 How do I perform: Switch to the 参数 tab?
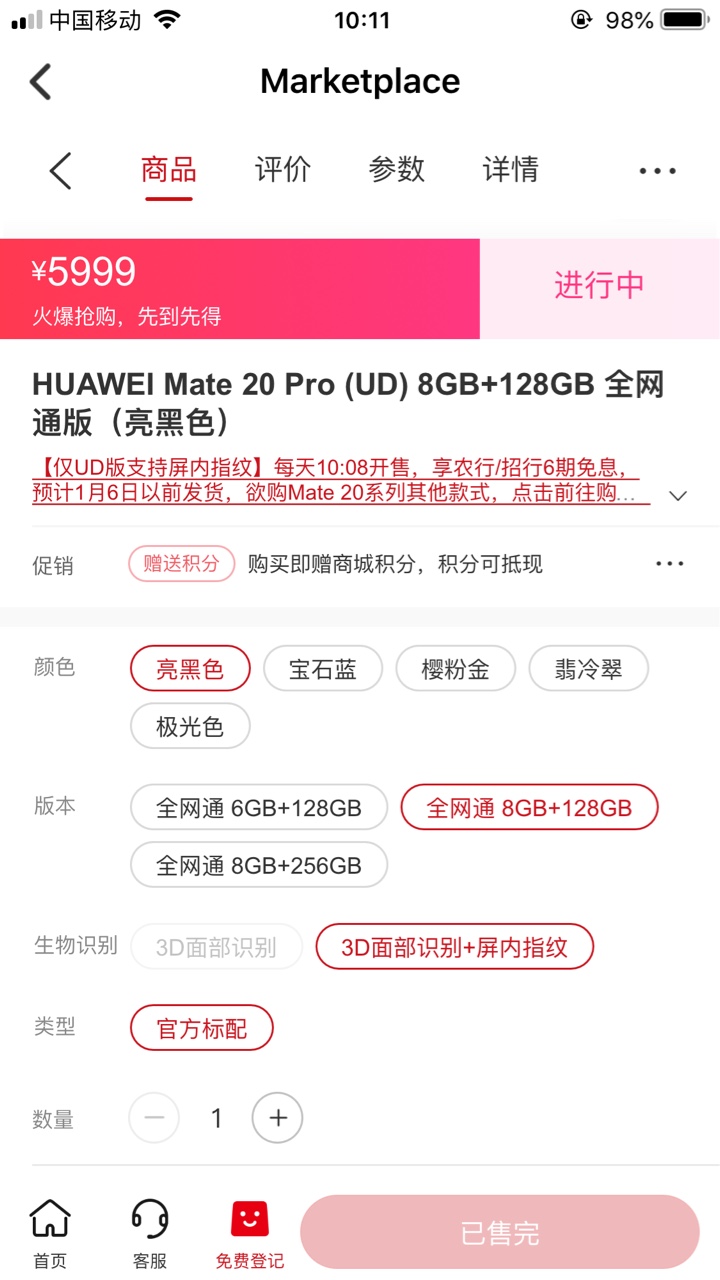[397, 170]
